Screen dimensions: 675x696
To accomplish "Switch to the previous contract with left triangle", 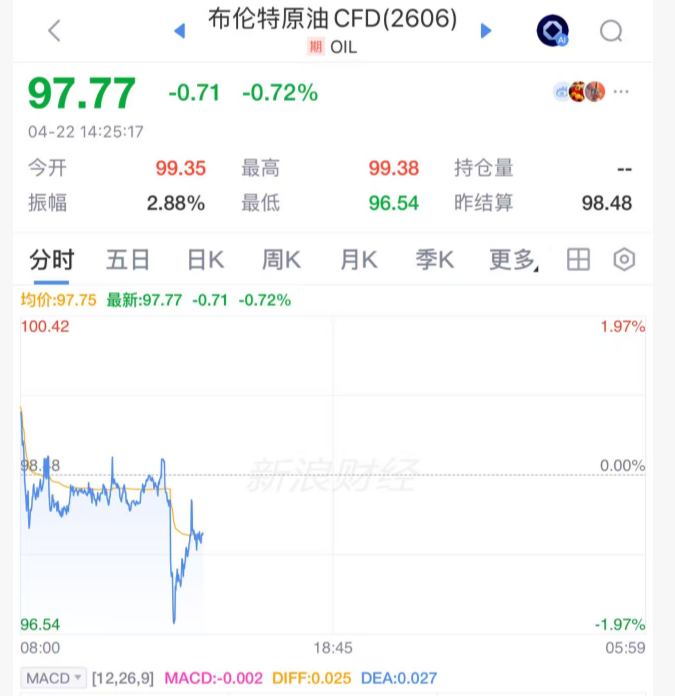I will [x=180, y=31].
